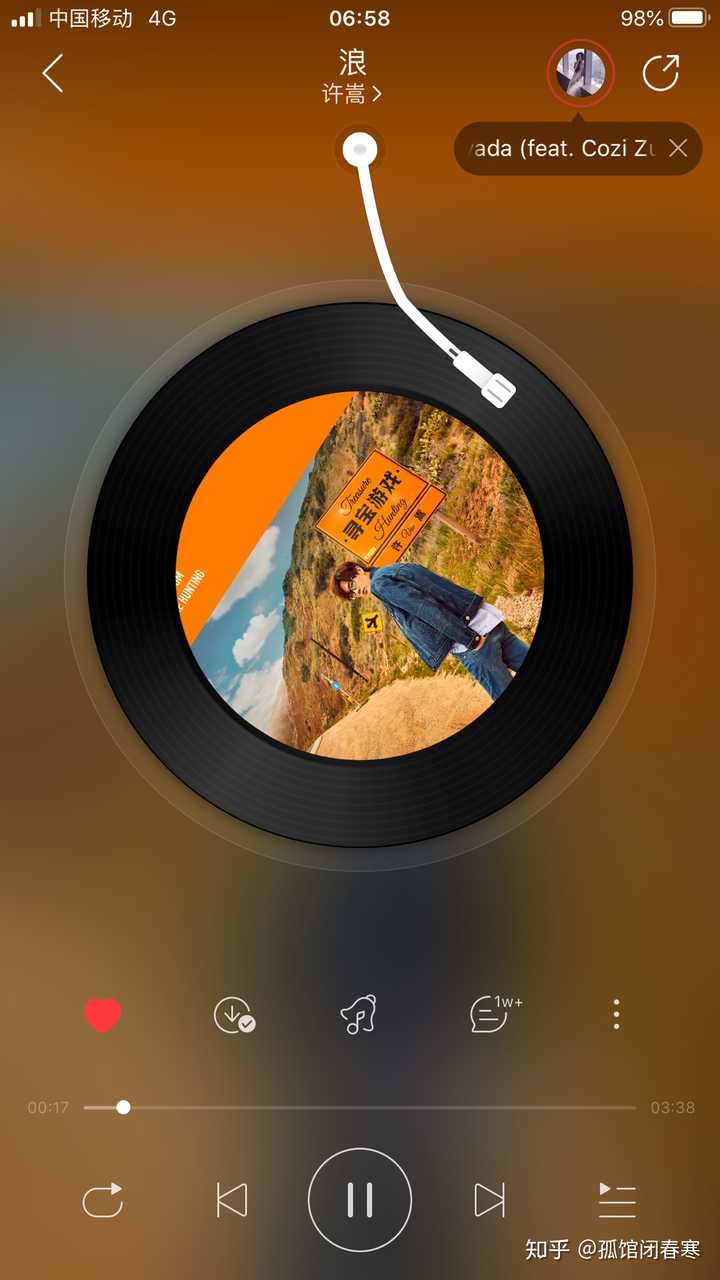Open the three-dot more options menu
720x1280 pixels.
616,1014
